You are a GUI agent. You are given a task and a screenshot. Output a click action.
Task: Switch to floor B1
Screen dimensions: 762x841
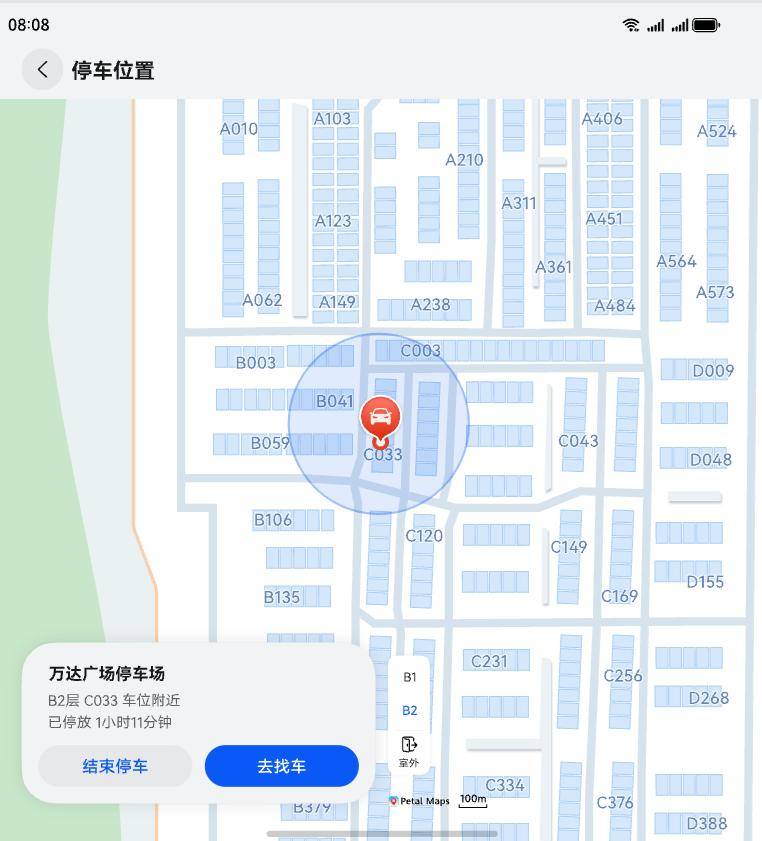tap(409, 677)
